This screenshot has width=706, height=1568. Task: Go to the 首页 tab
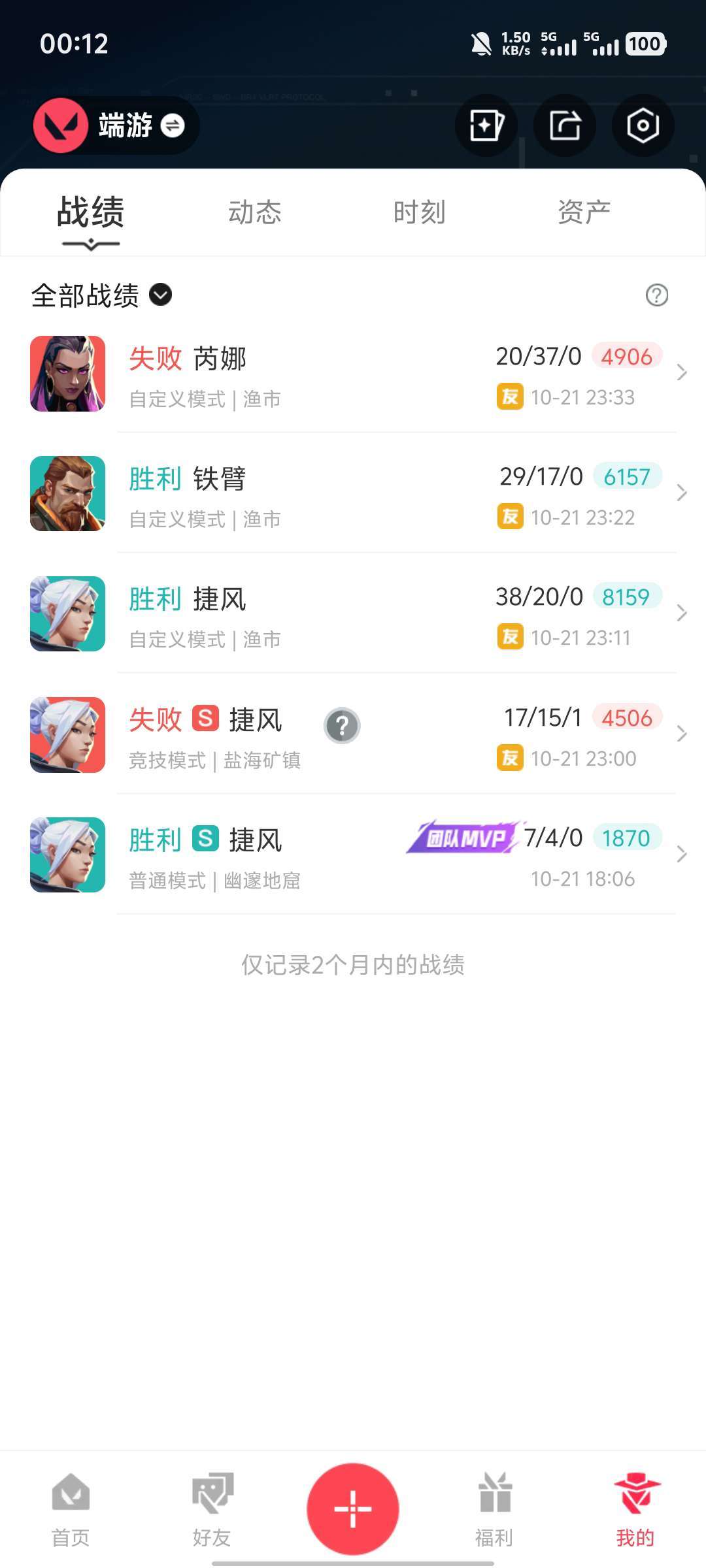[71, 1509]
